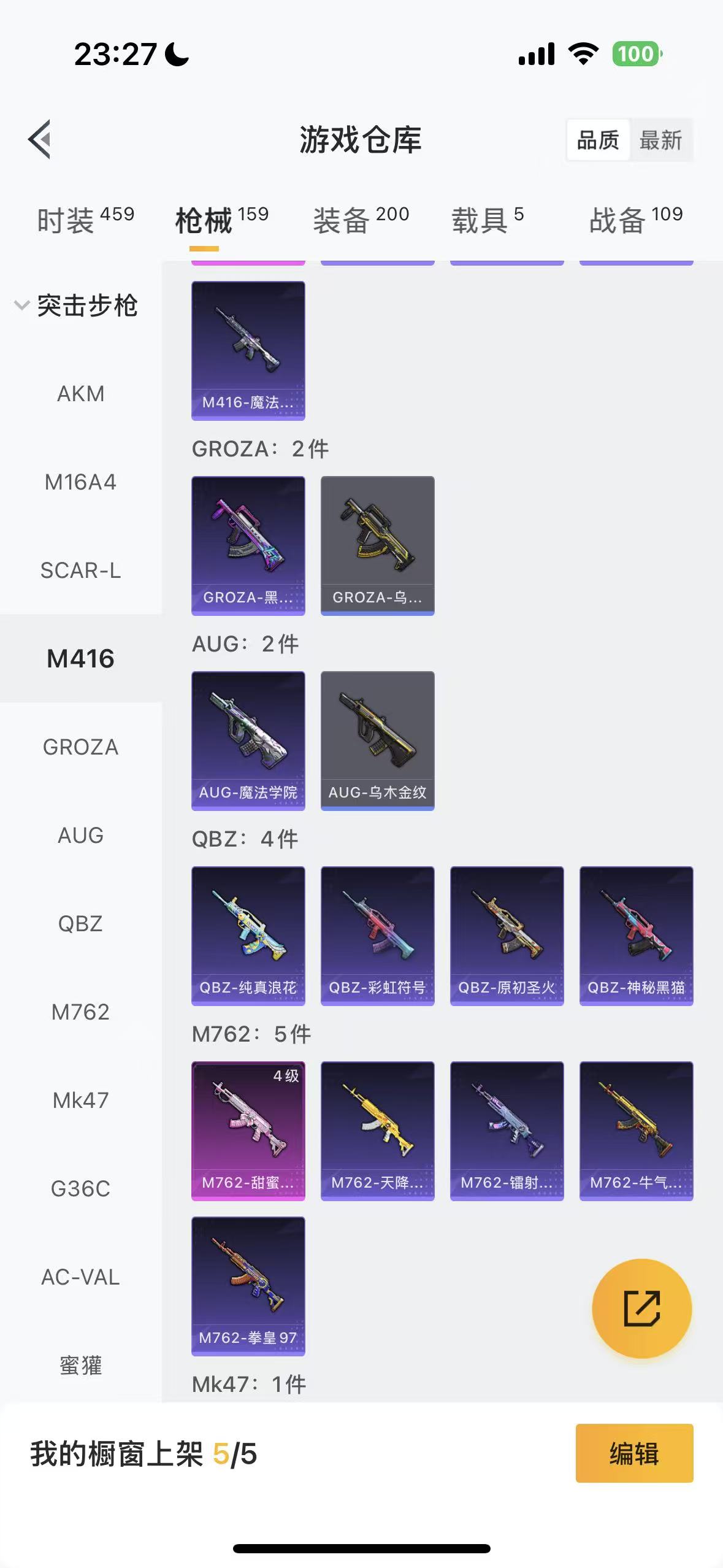The width and height of the screenshot is (723, 1568).
Task: View the QBZ-神秘黑猫 skin
Action: coord(636,935)
